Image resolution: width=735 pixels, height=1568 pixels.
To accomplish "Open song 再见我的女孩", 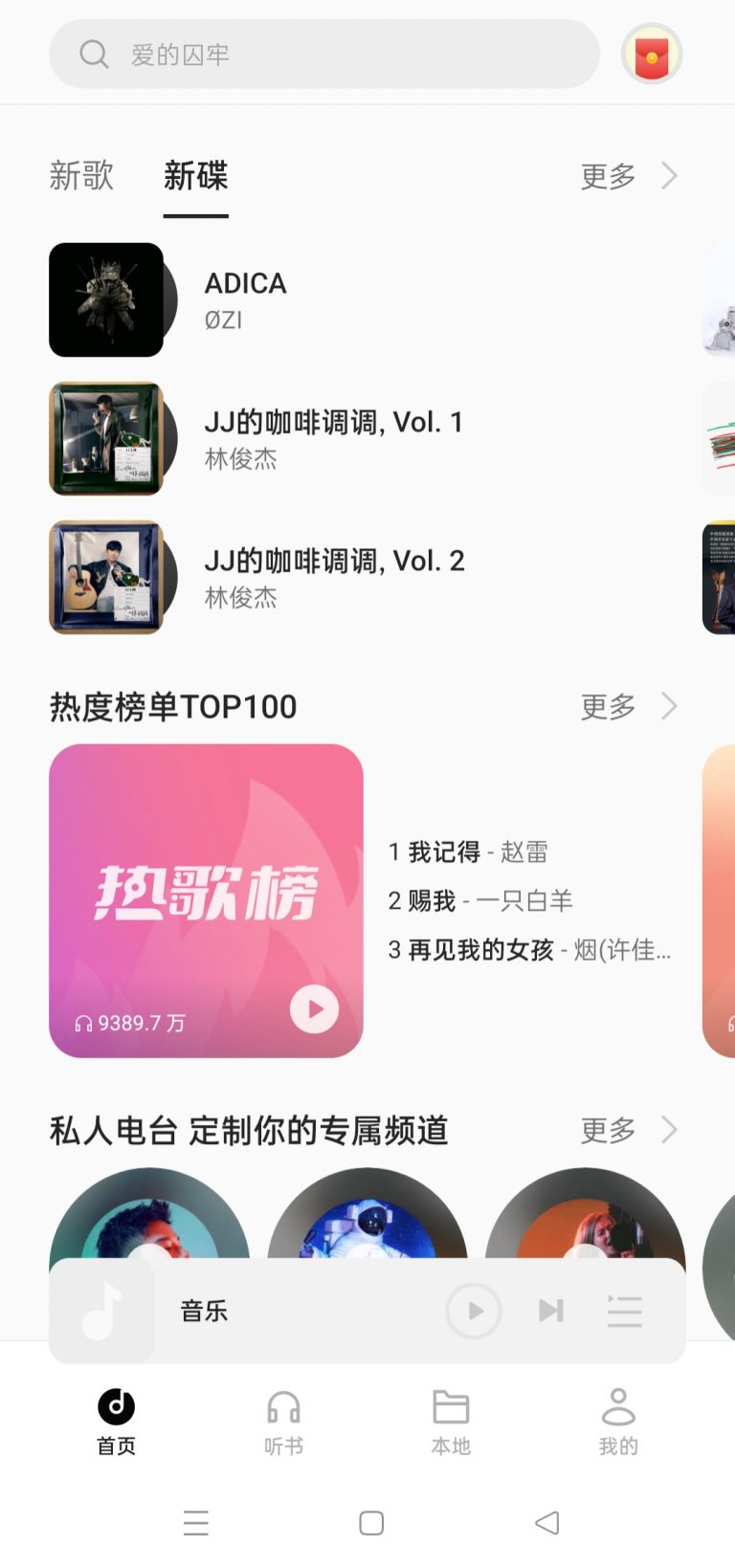I will (529, 949).
